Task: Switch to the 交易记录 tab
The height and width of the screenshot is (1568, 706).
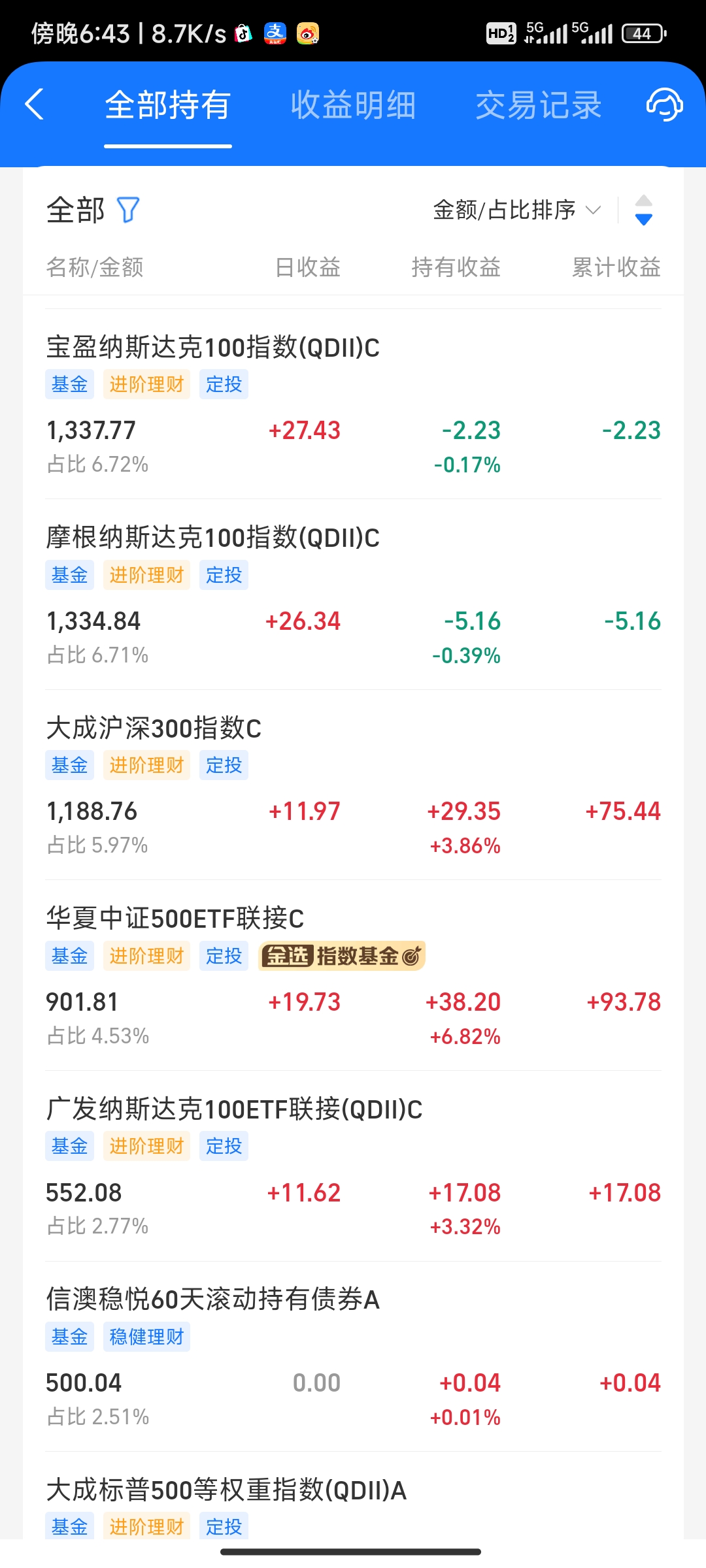Action: [x=538, y=105]
